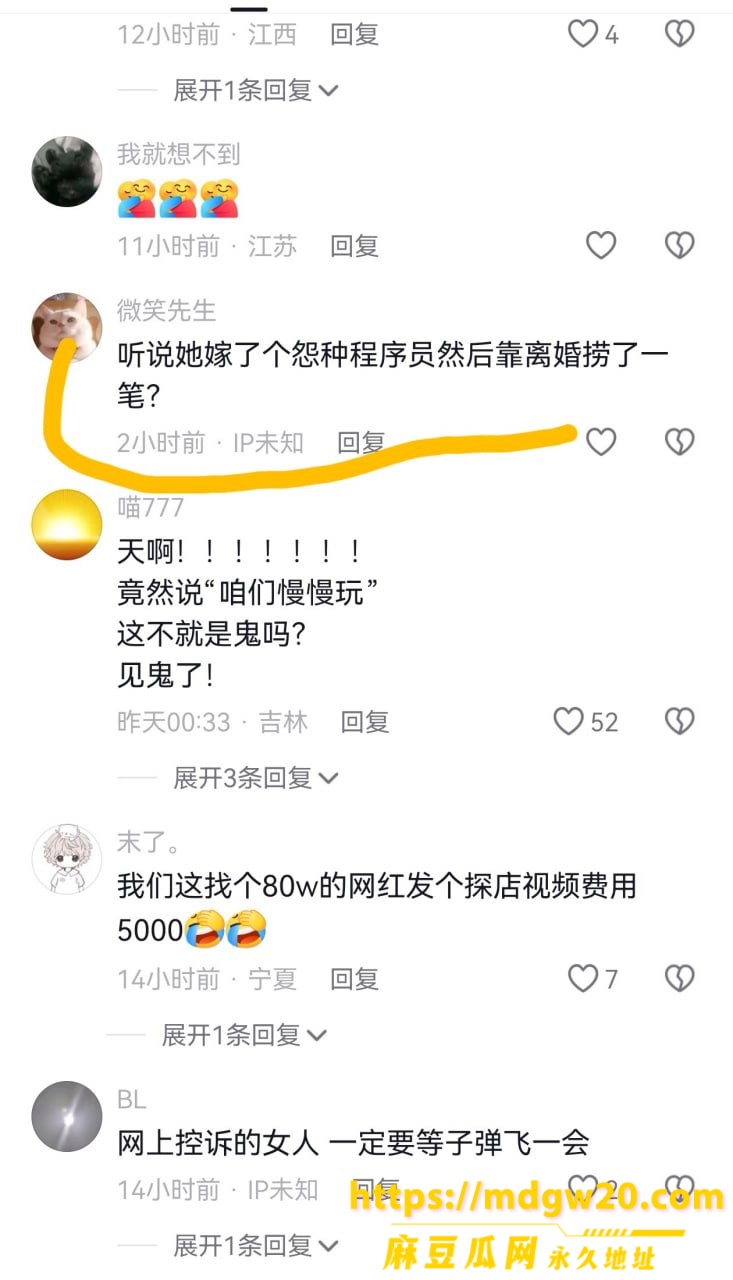Expand the 3 replies under 喵777's comment

(256, 777)
